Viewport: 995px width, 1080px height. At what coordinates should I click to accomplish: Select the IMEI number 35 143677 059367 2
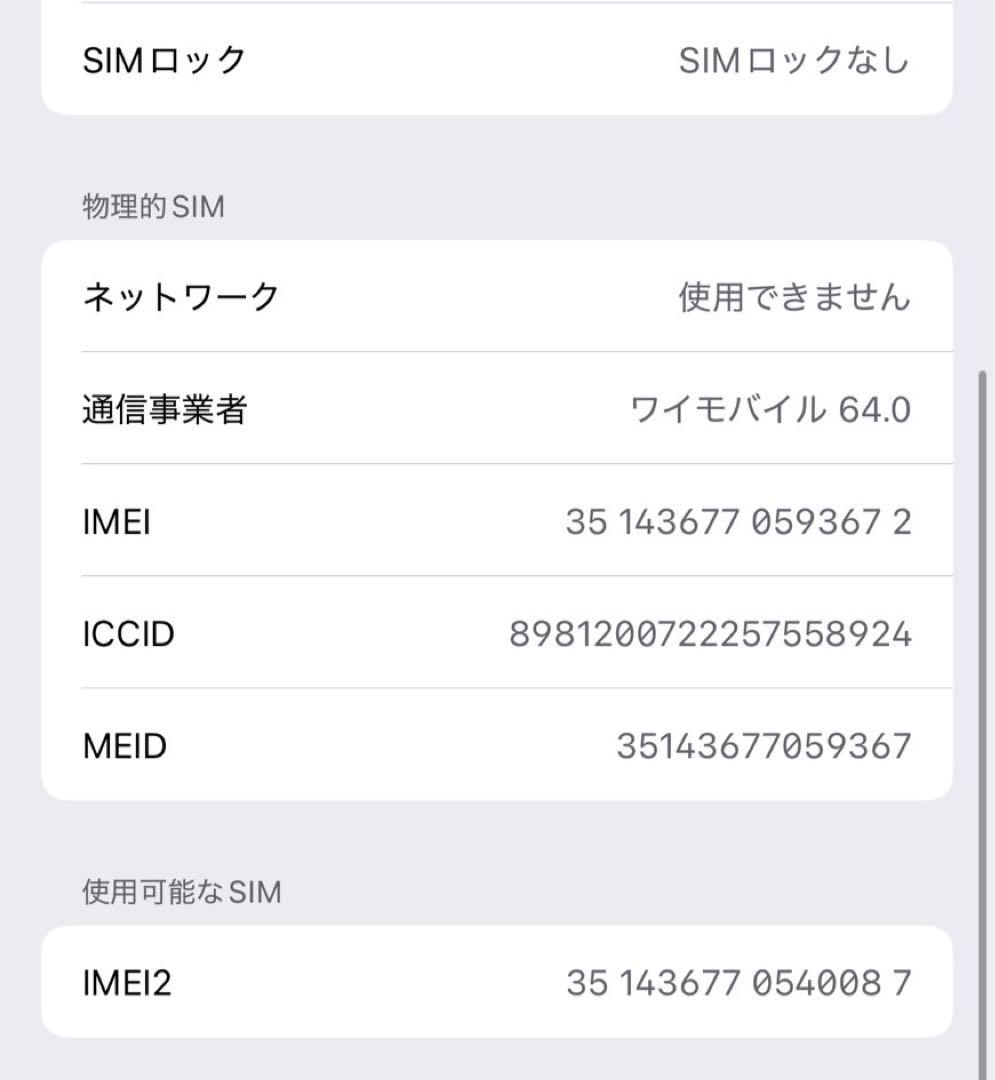coord(742,521)
